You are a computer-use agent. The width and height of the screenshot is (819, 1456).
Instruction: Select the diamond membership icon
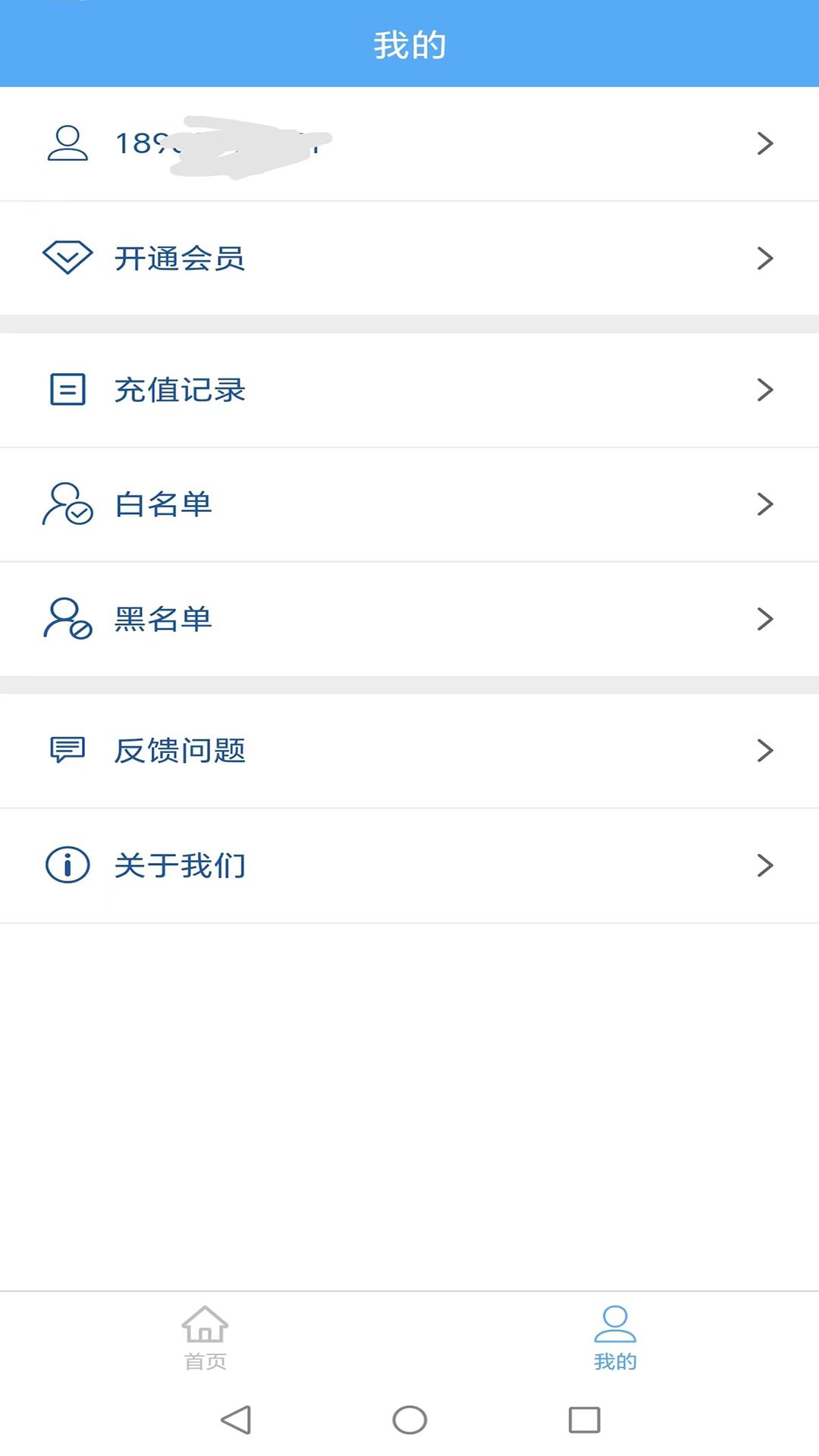tap(67, 258)
